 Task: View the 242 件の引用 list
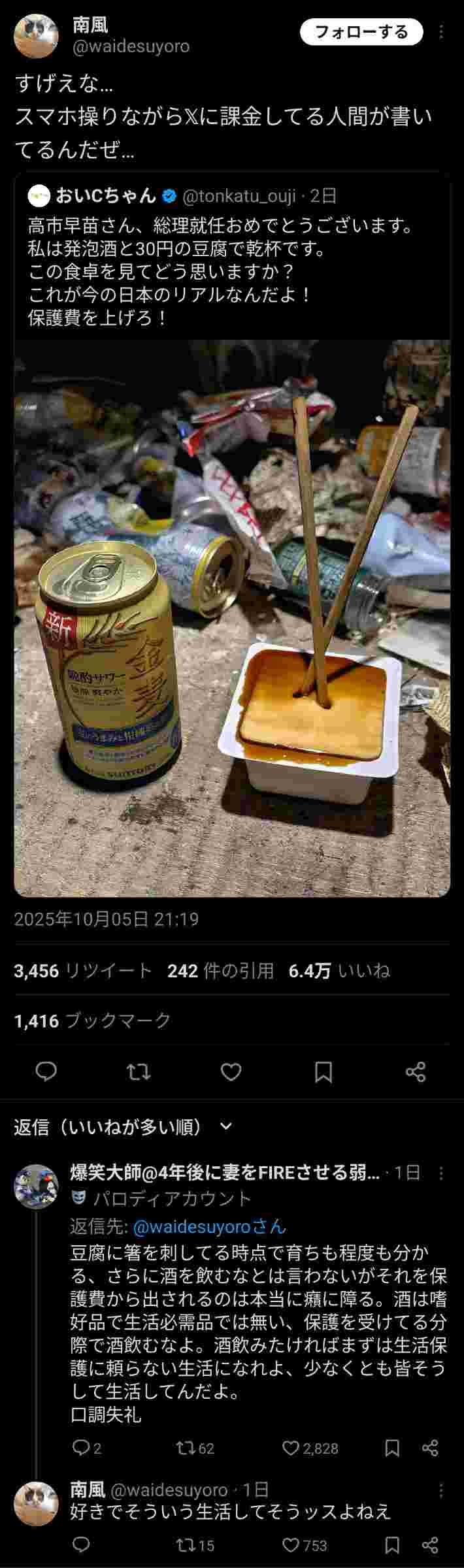220,971
